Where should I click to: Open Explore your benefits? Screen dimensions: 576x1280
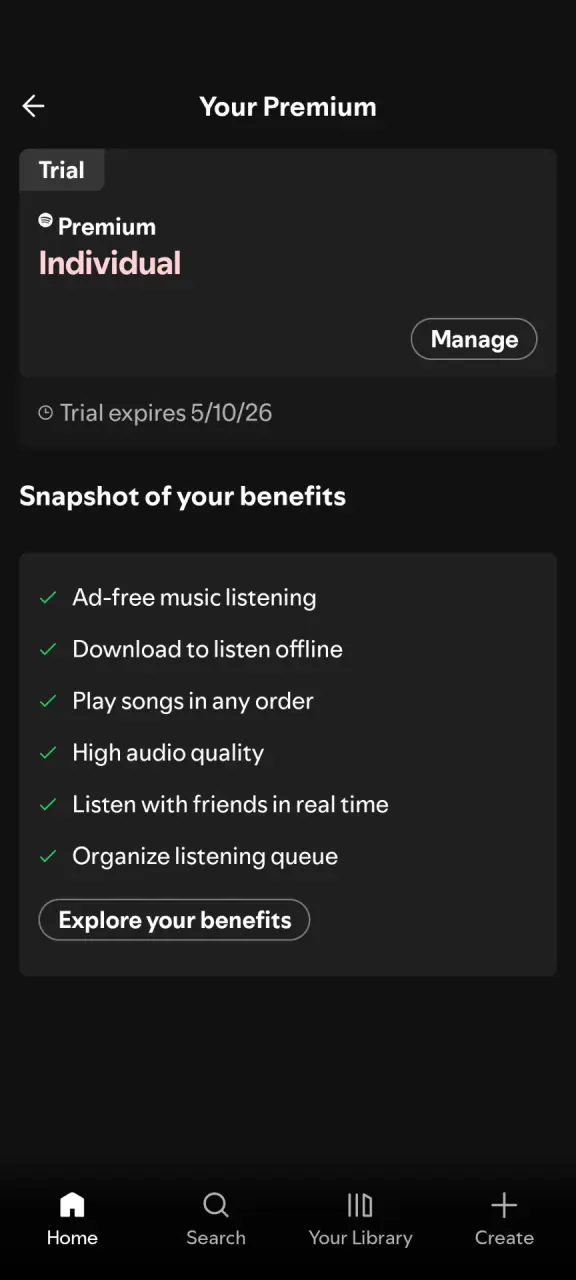174,920
